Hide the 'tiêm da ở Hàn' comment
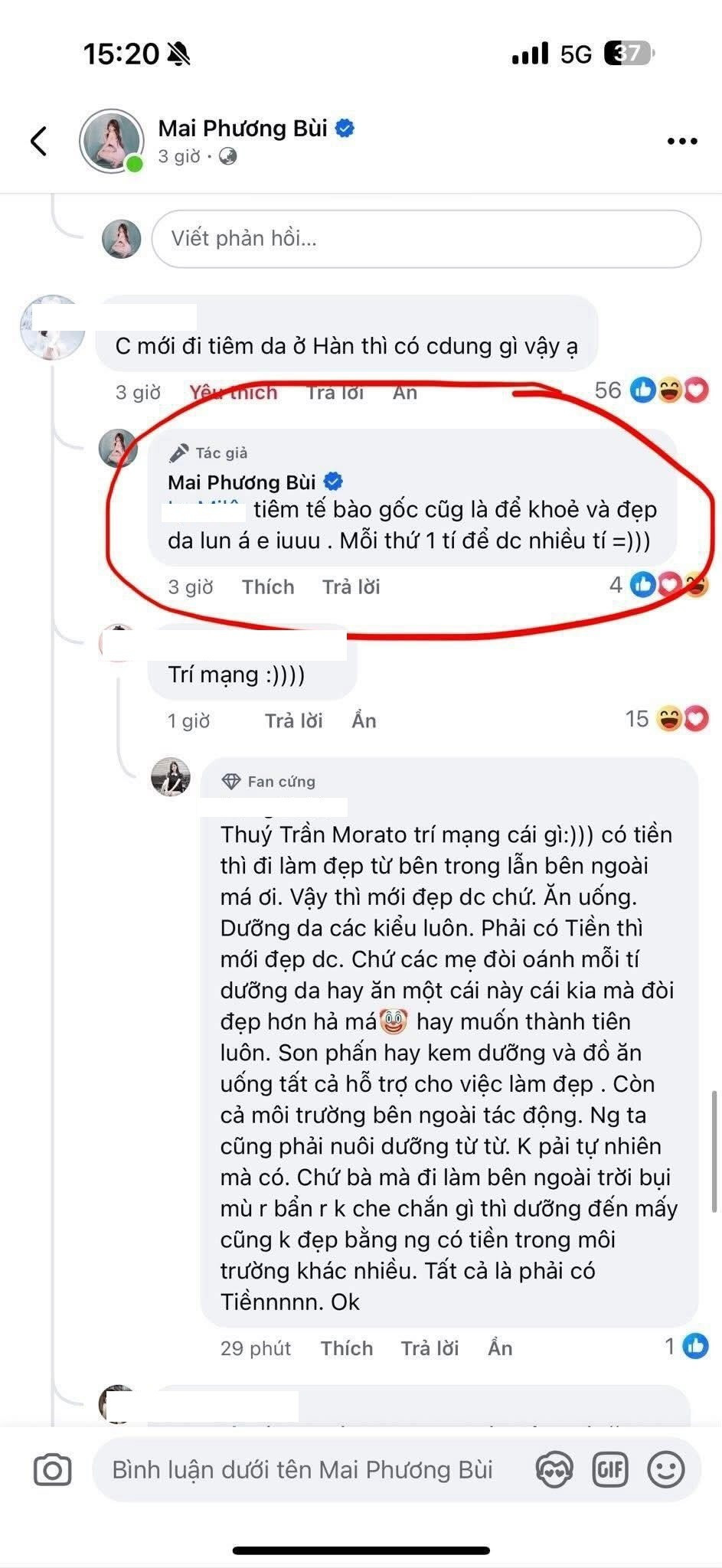Image resolution: width=722 pixels, height=1568 pixels. [404, 393]
